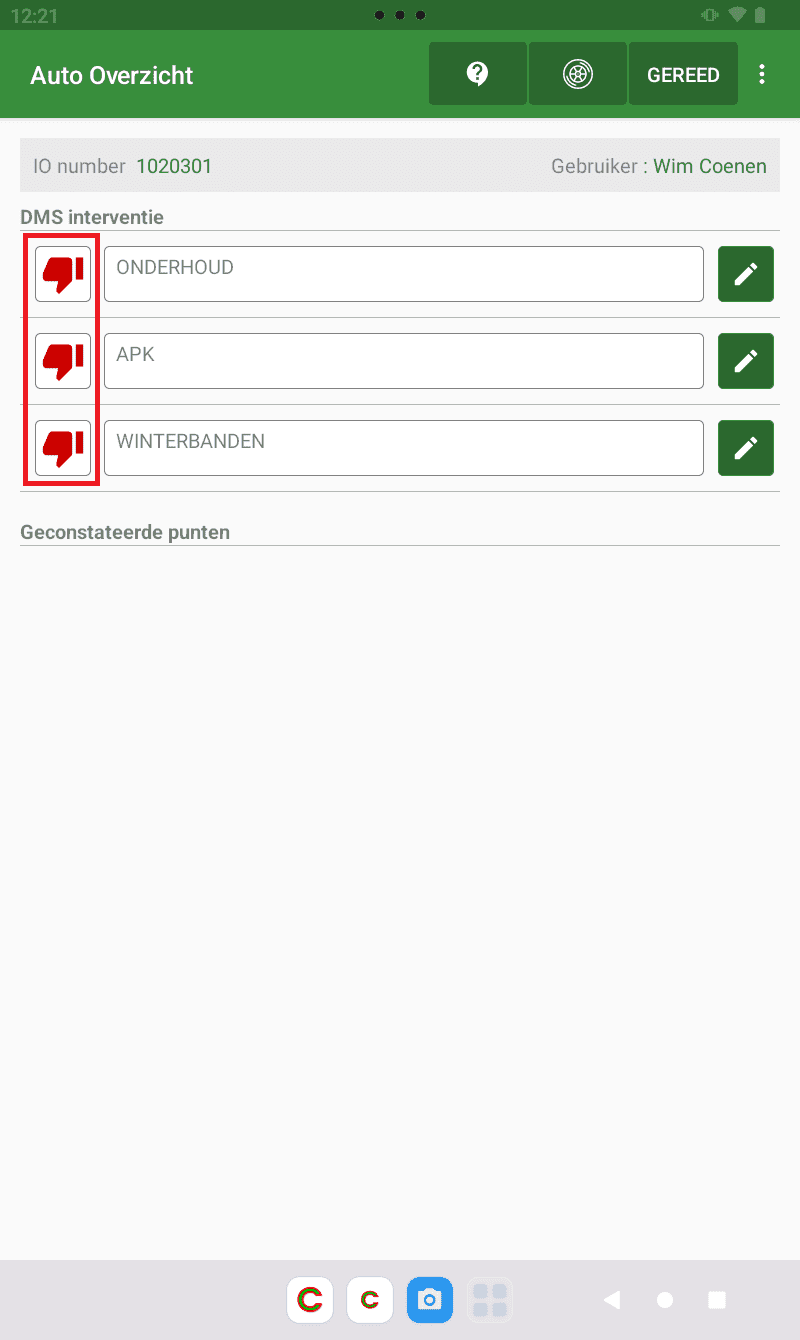Viewport: 800px width, 1340px height.
Task: Go back with the navigation arrow
Action: 612,1300
